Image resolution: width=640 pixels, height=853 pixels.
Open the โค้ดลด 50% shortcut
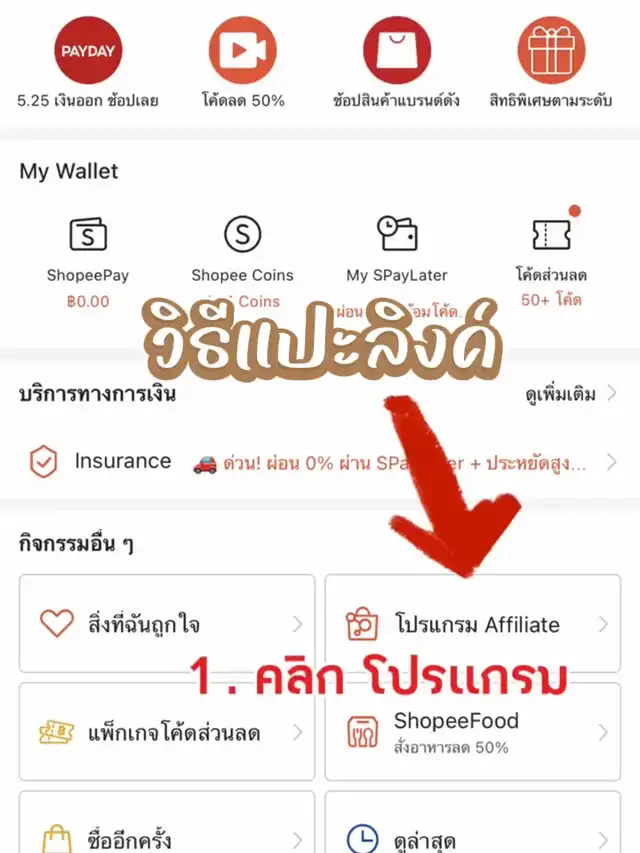point(242,52)
